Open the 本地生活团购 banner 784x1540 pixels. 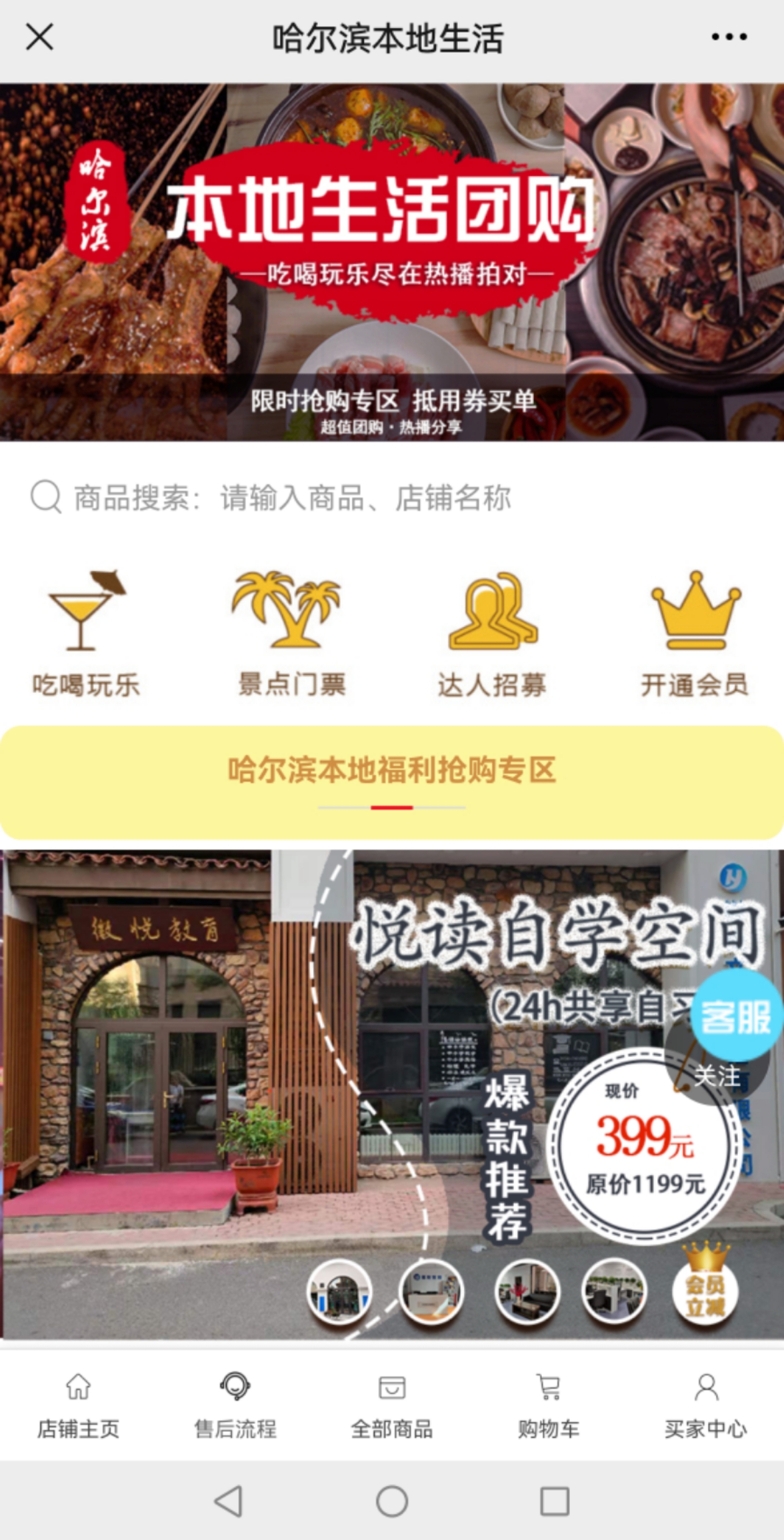[392, 261]
